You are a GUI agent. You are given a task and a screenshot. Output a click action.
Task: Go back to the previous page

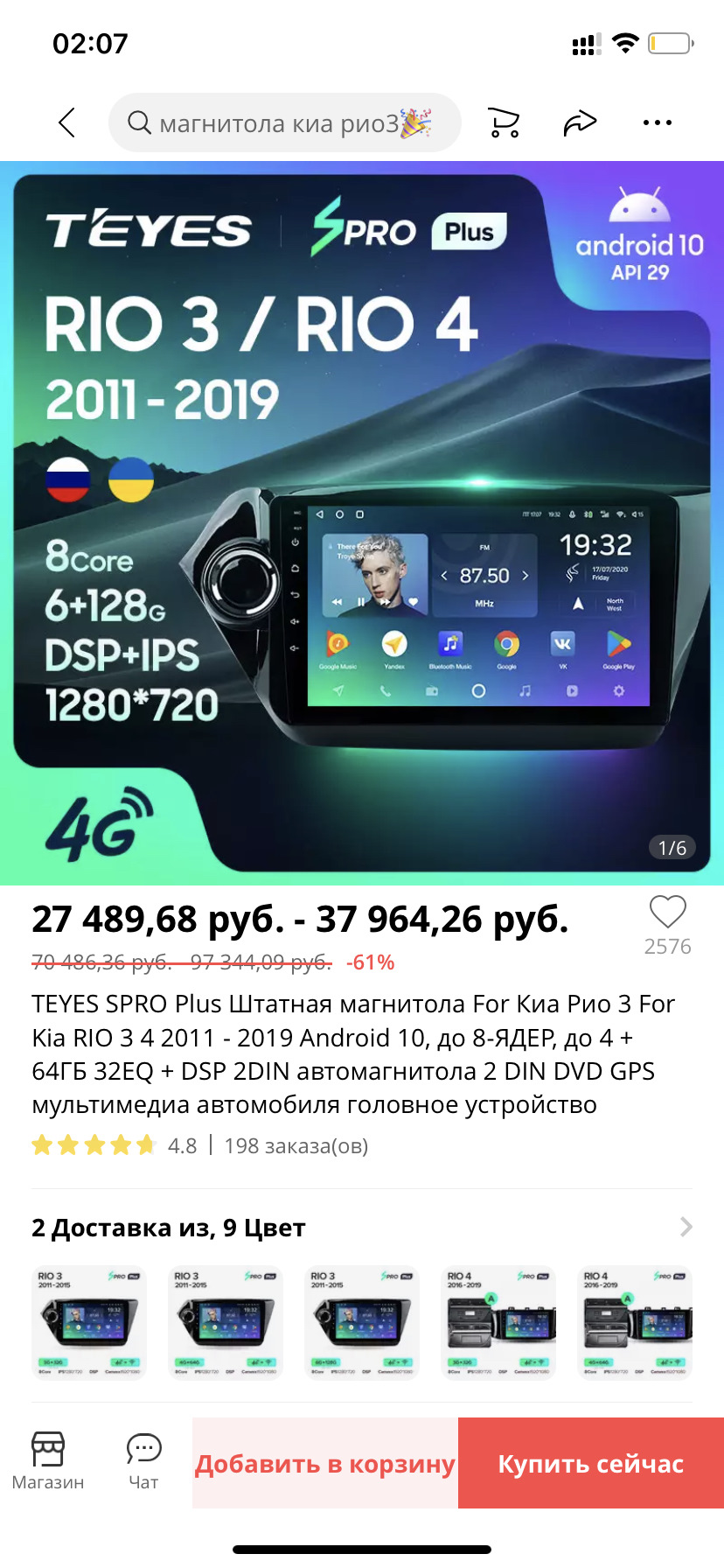pos(67,122)
